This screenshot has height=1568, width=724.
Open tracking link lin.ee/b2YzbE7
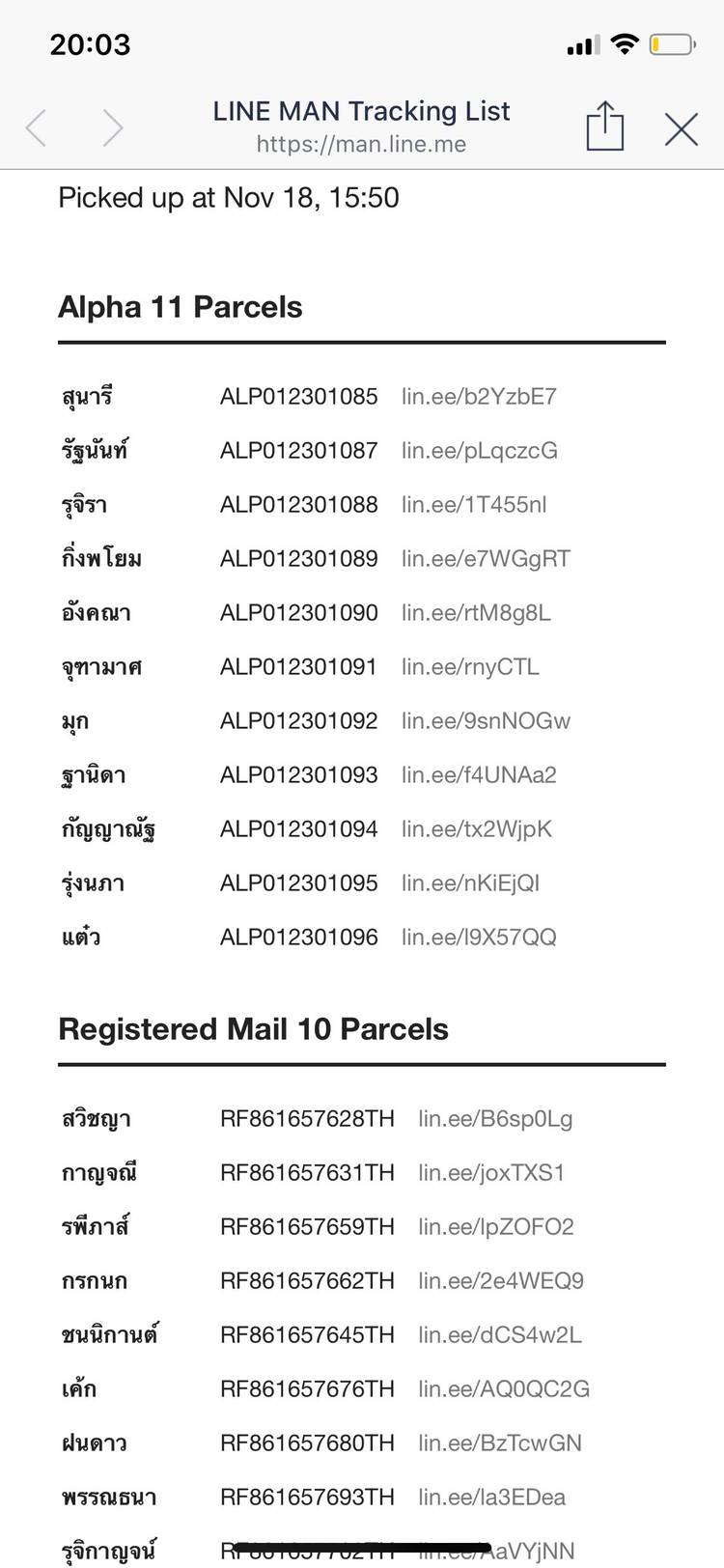(x=479, y=397)
